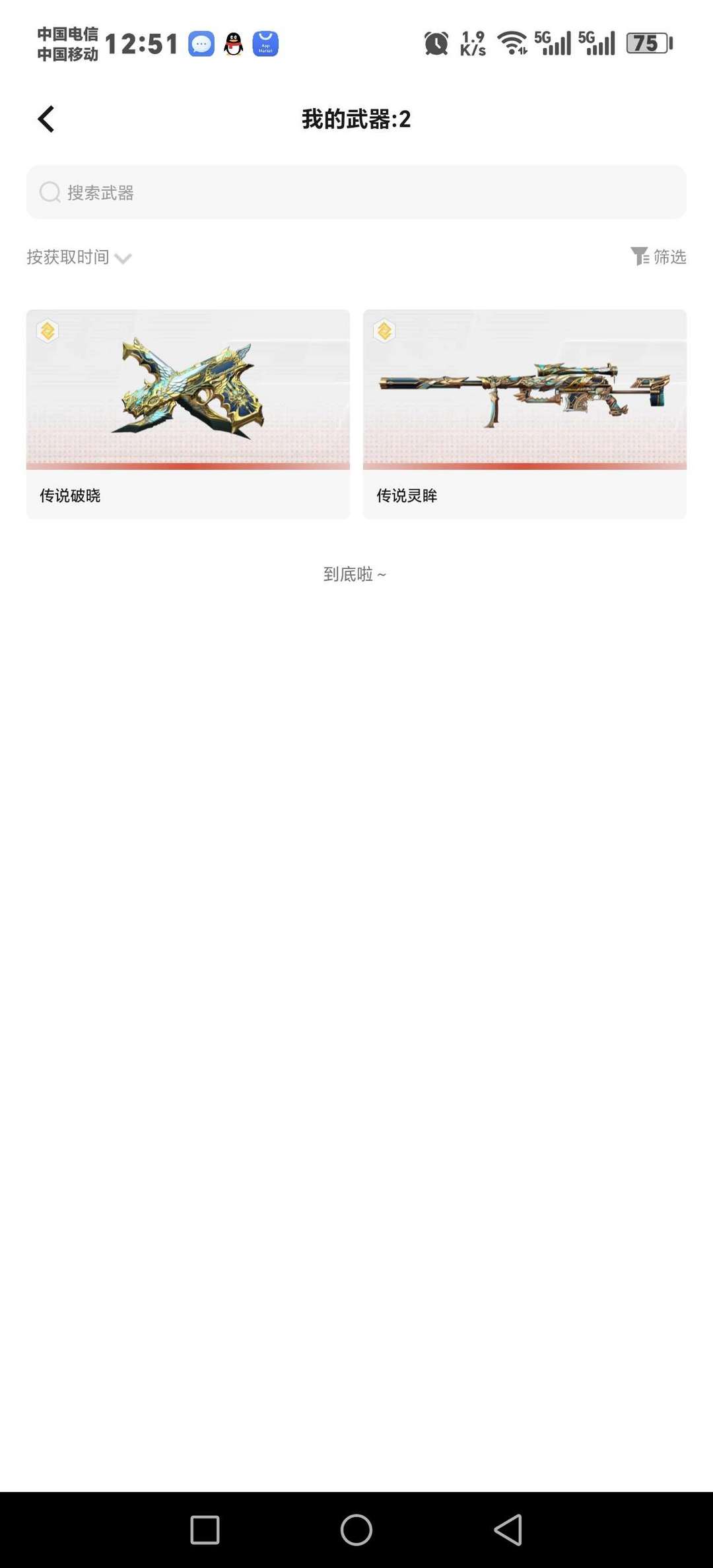Tap the gold rarity badge on 传说灵眸 card
This screenshot has height=1568, width=713.
coord(385,331)
